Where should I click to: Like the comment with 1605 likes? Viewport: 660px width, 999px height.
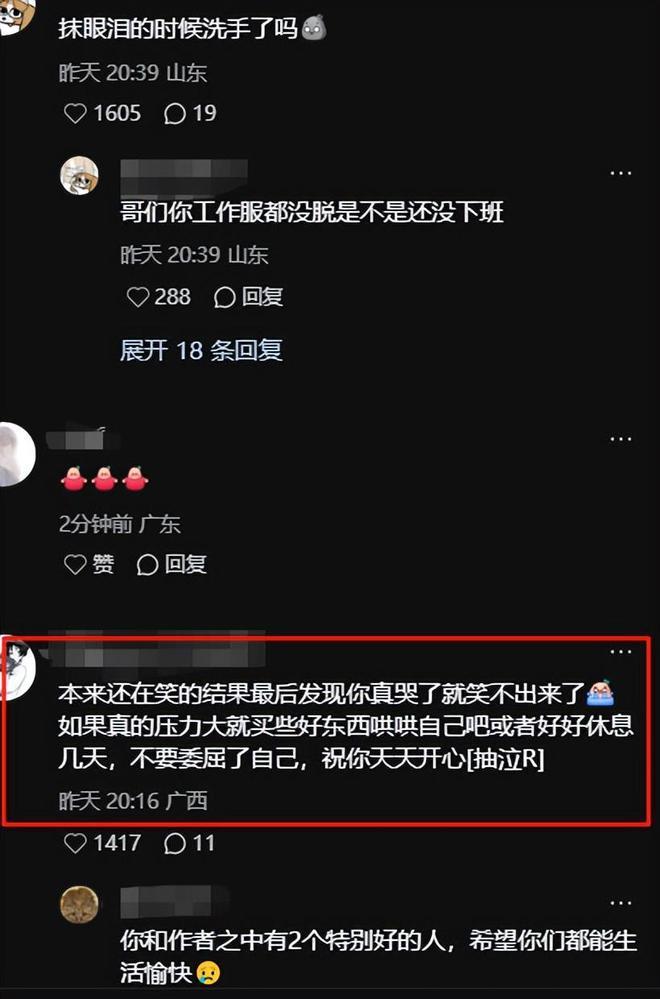[76, 113]
